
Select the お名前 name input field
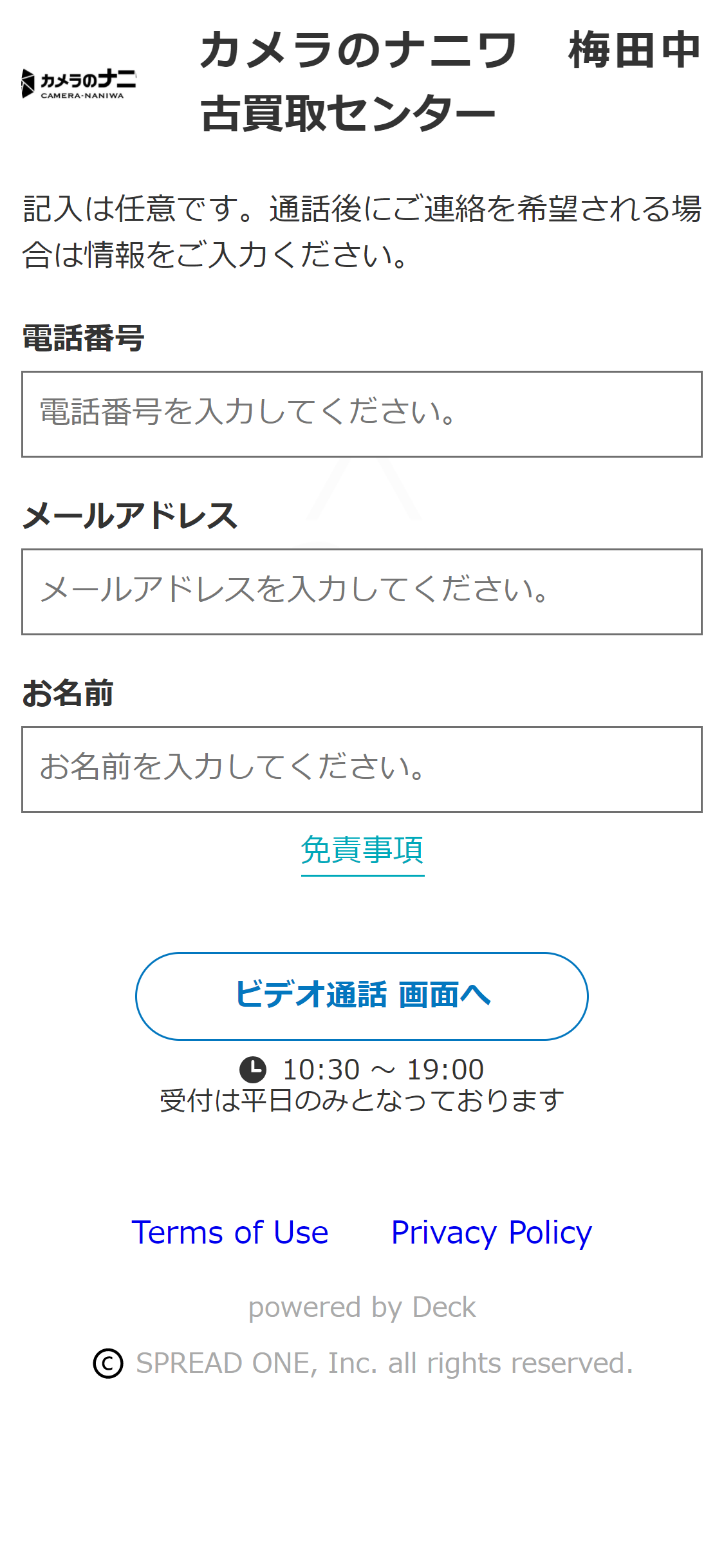point(362,769)
